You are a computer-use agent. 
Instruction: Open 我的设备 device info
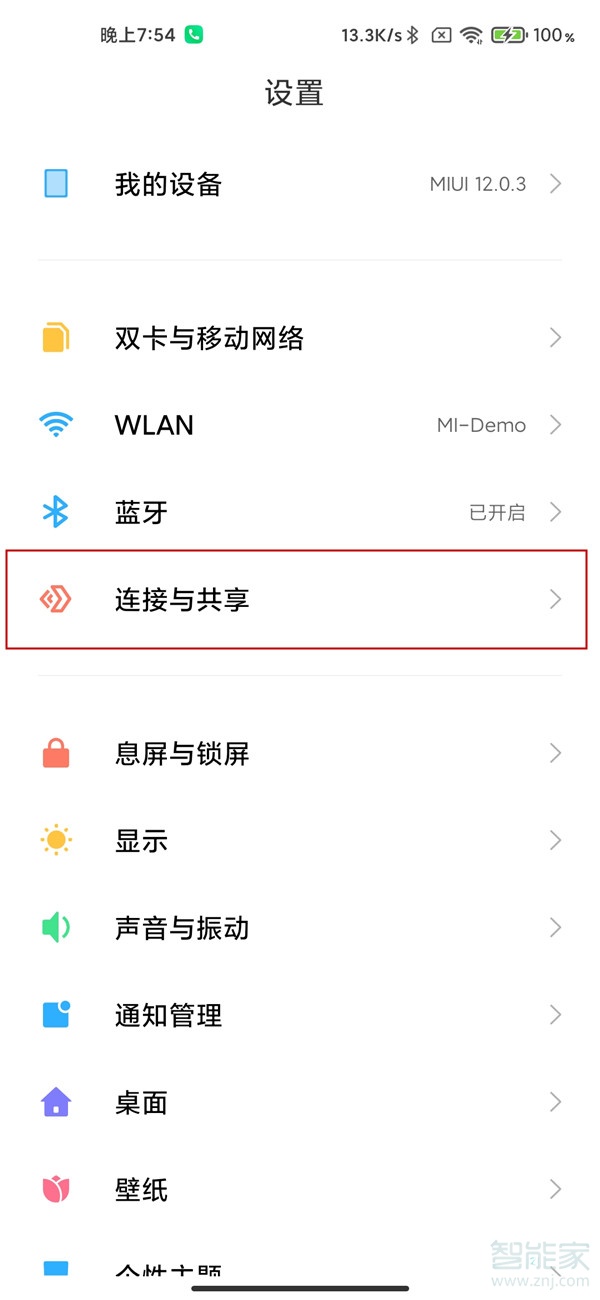click(x=300, y=184)
